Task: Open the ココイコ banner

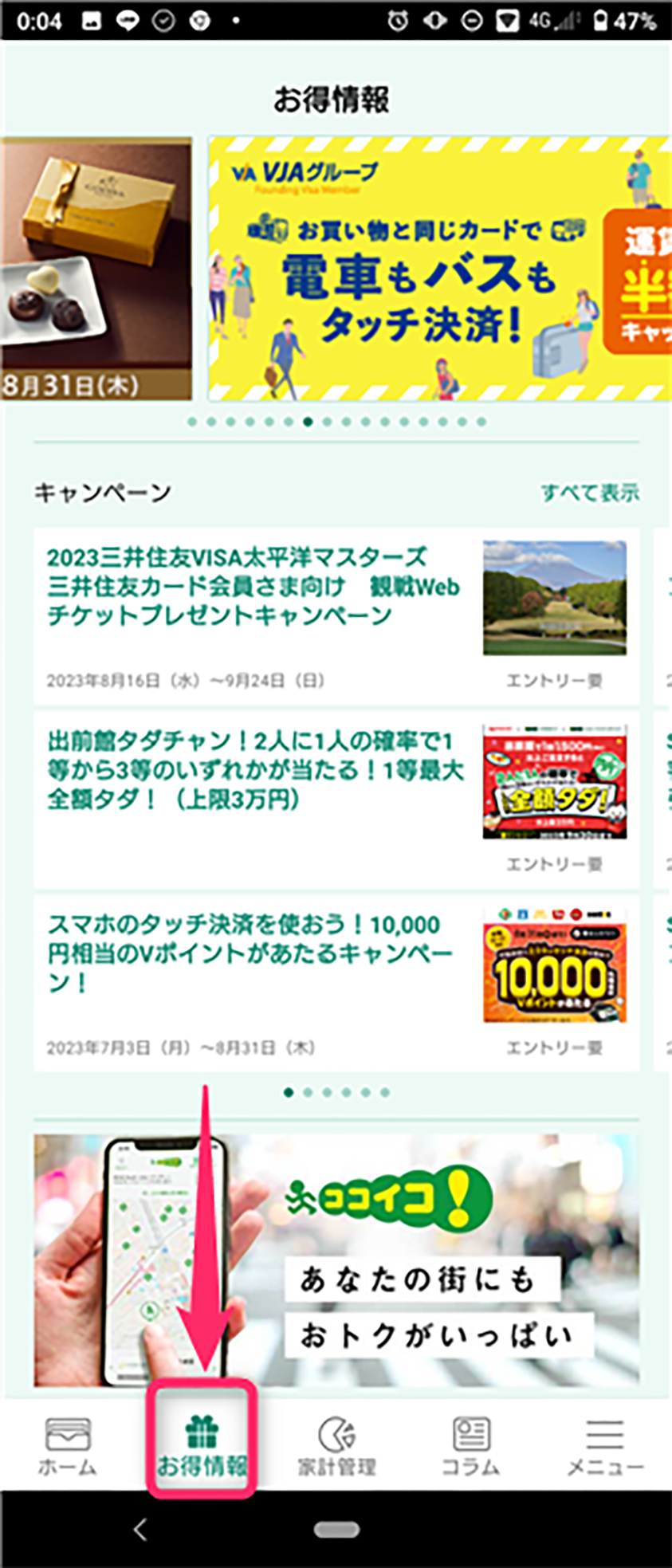Action: coord(336,1260)
